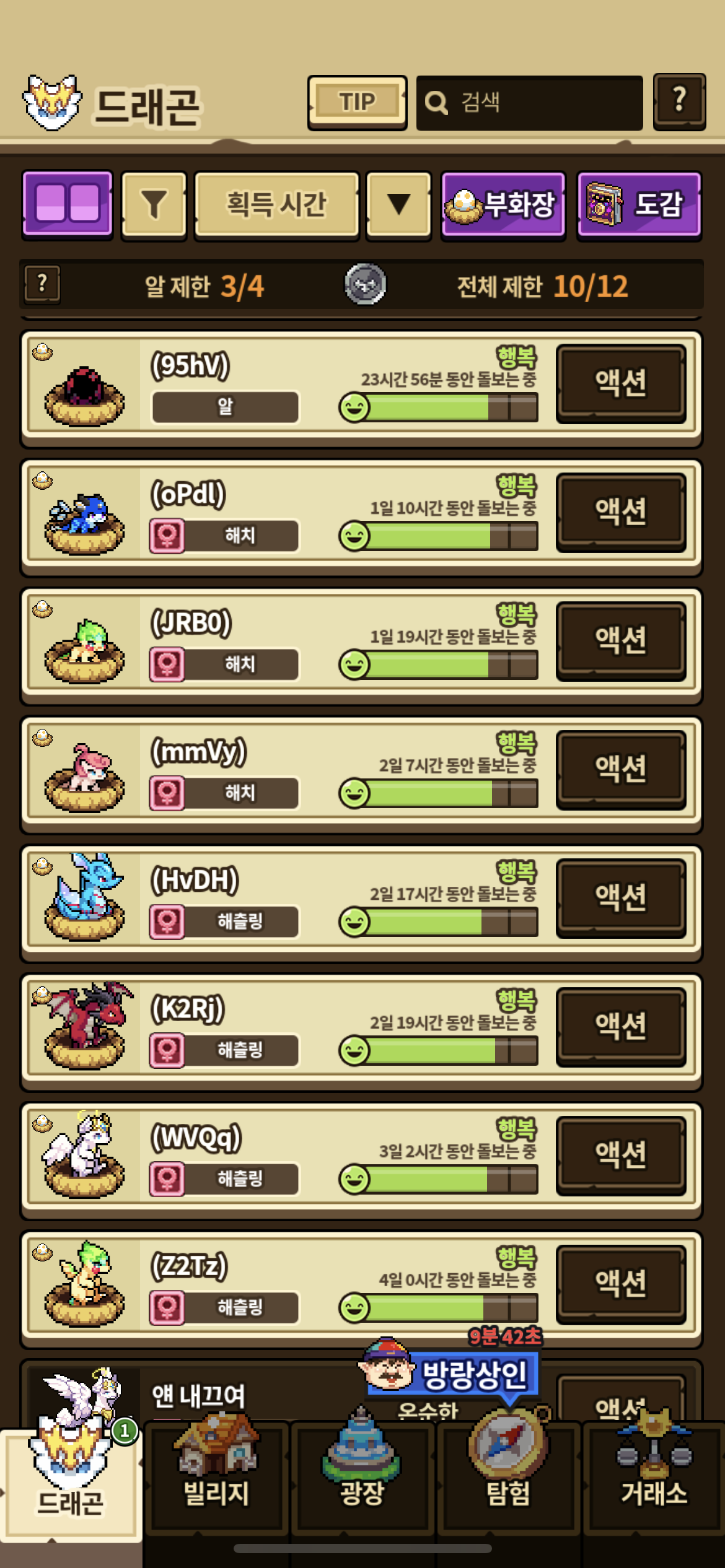Switch the dragon list layout view
The image size is (725, 1568).
coord(68,205)
